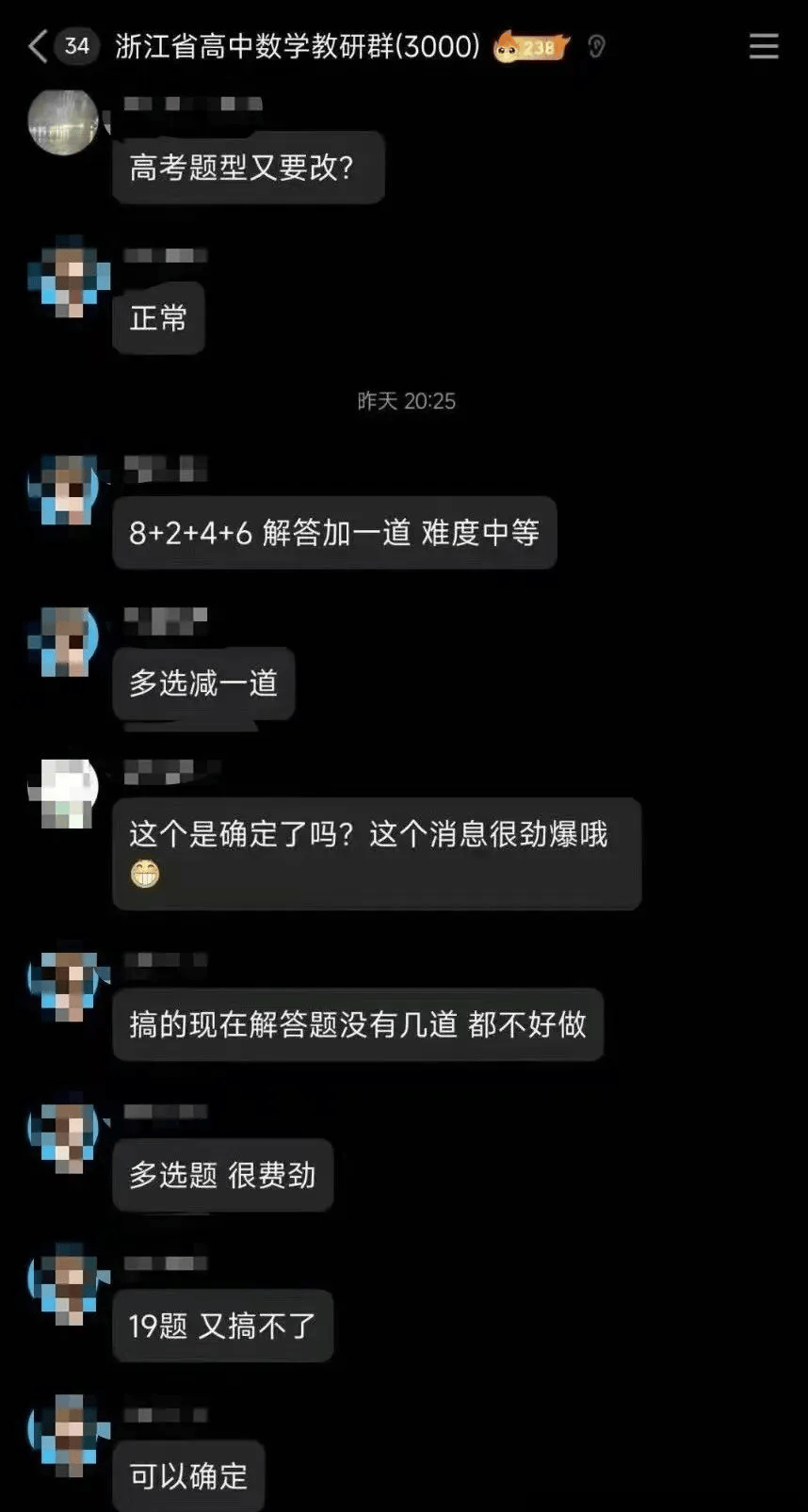View profile of sender of 这个是确定了吗
This screenshot has height=1512, width=808.
click(65, 792)
